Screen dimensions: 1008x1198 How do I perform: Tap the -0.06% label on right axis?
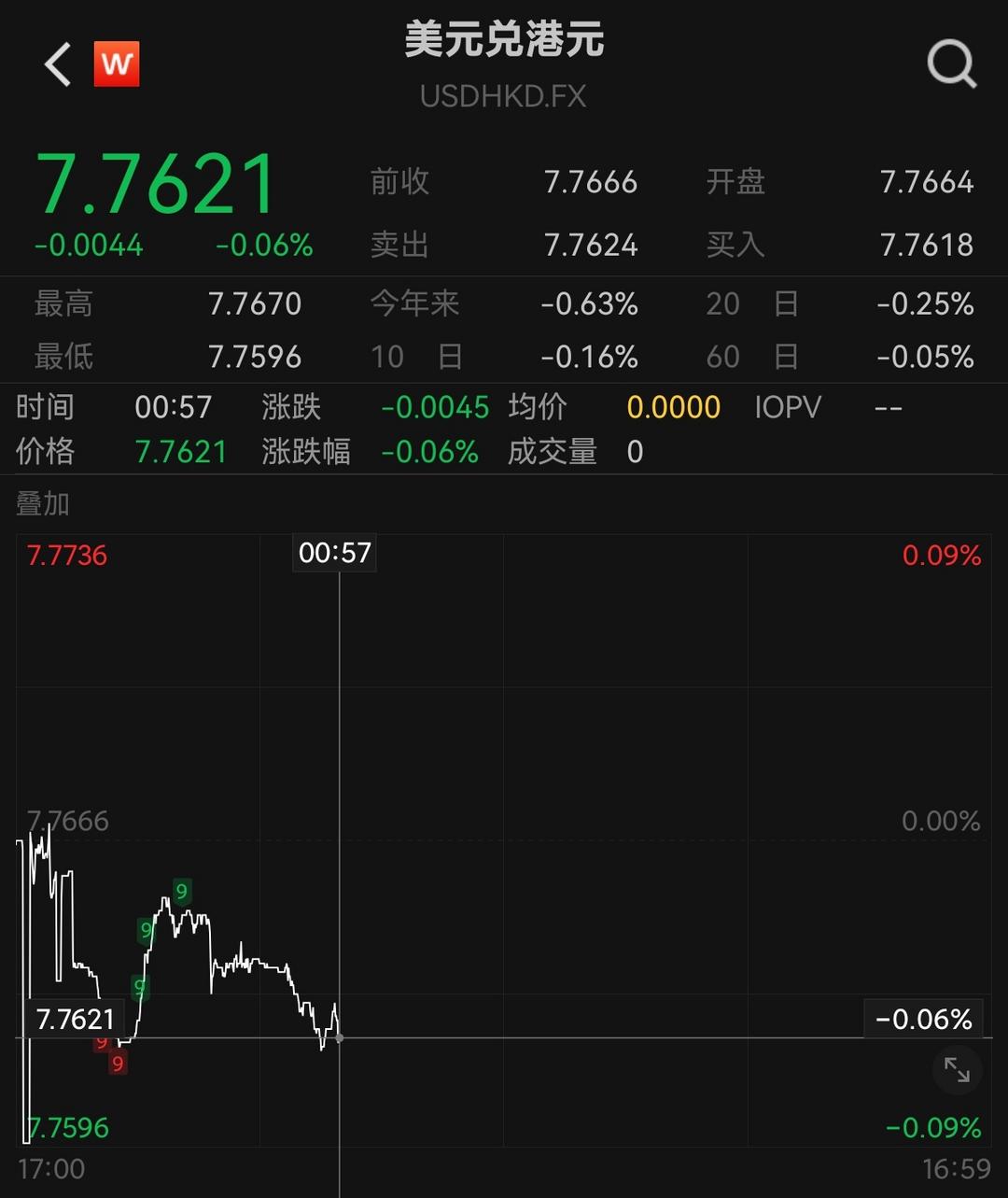click(x=923, y=1018)
